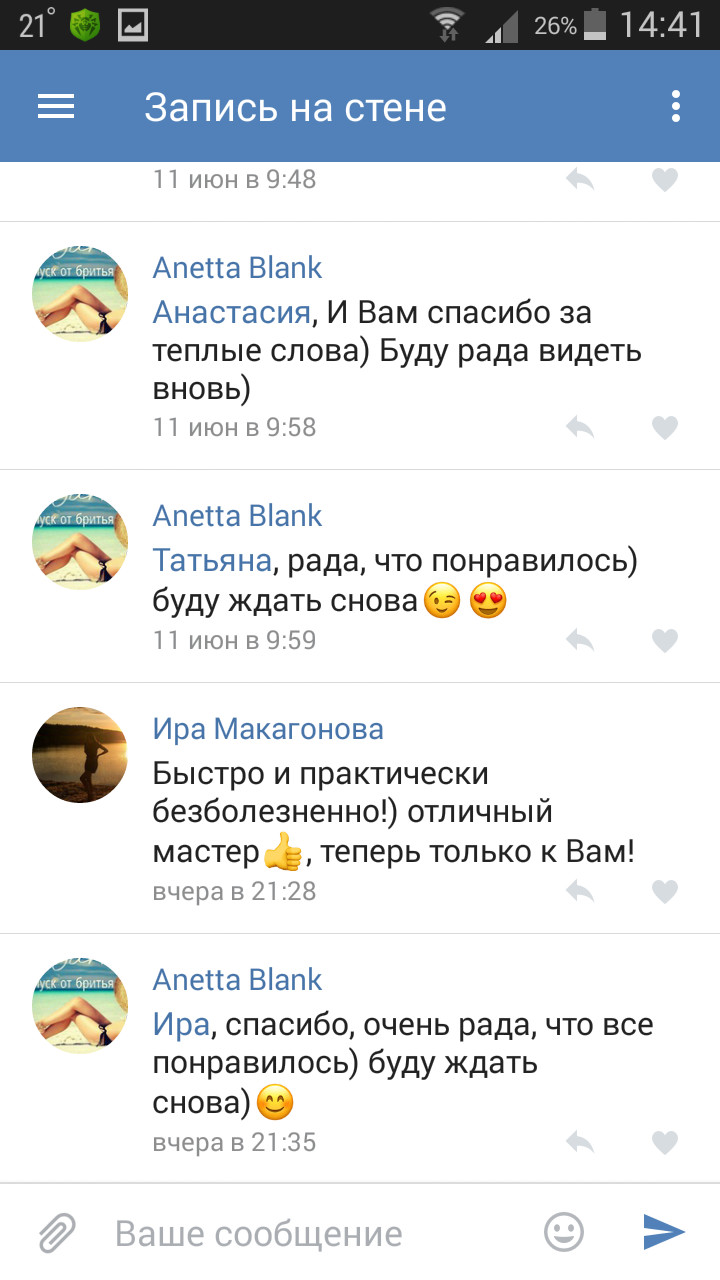This screenshot has height=1280, width=720.
Task: Open the mentioned user Татьяна
Action: 212,561
